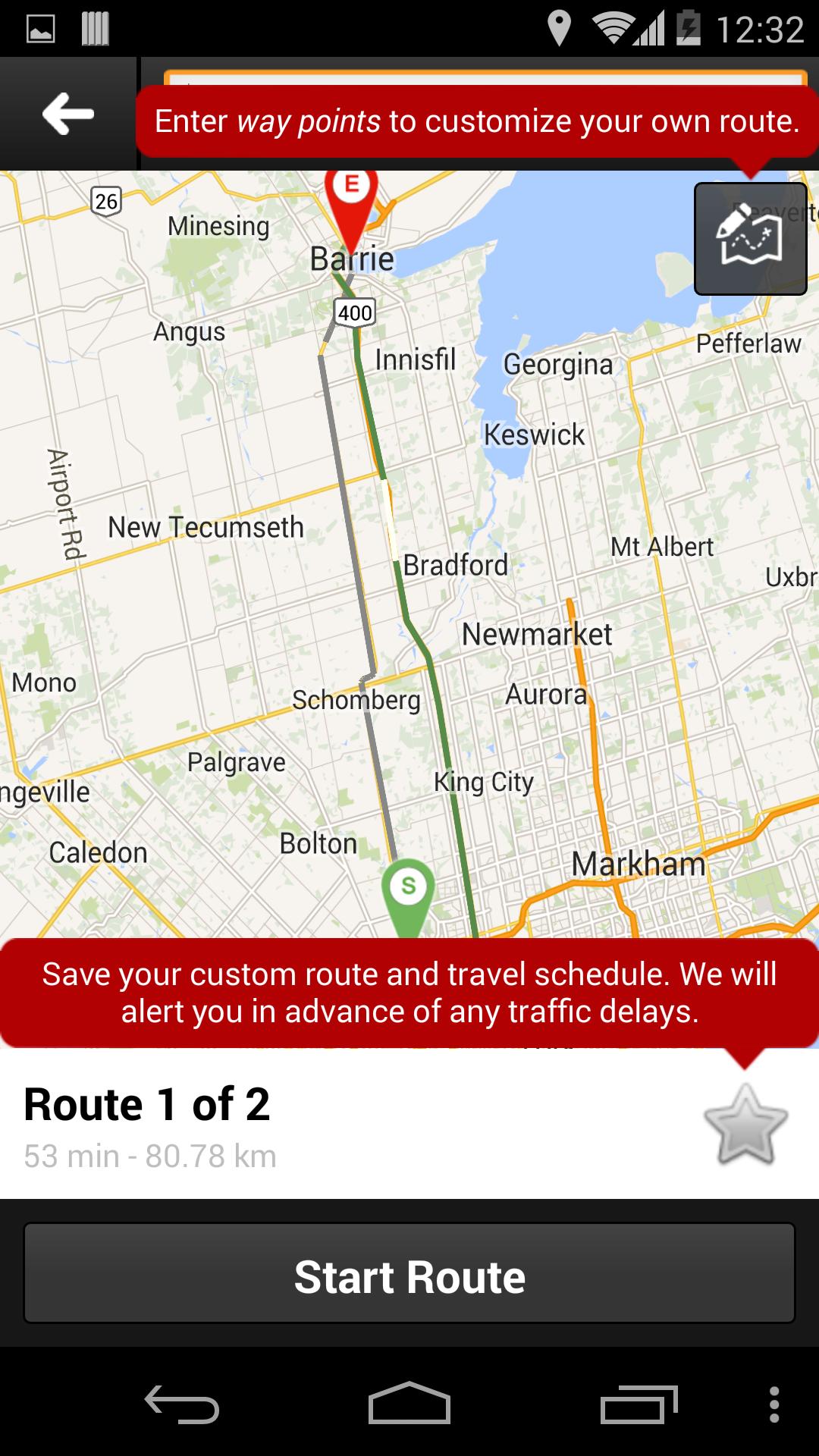
Task: Dismiss the way points tooltip bubble
Action: tap(476, 120)
